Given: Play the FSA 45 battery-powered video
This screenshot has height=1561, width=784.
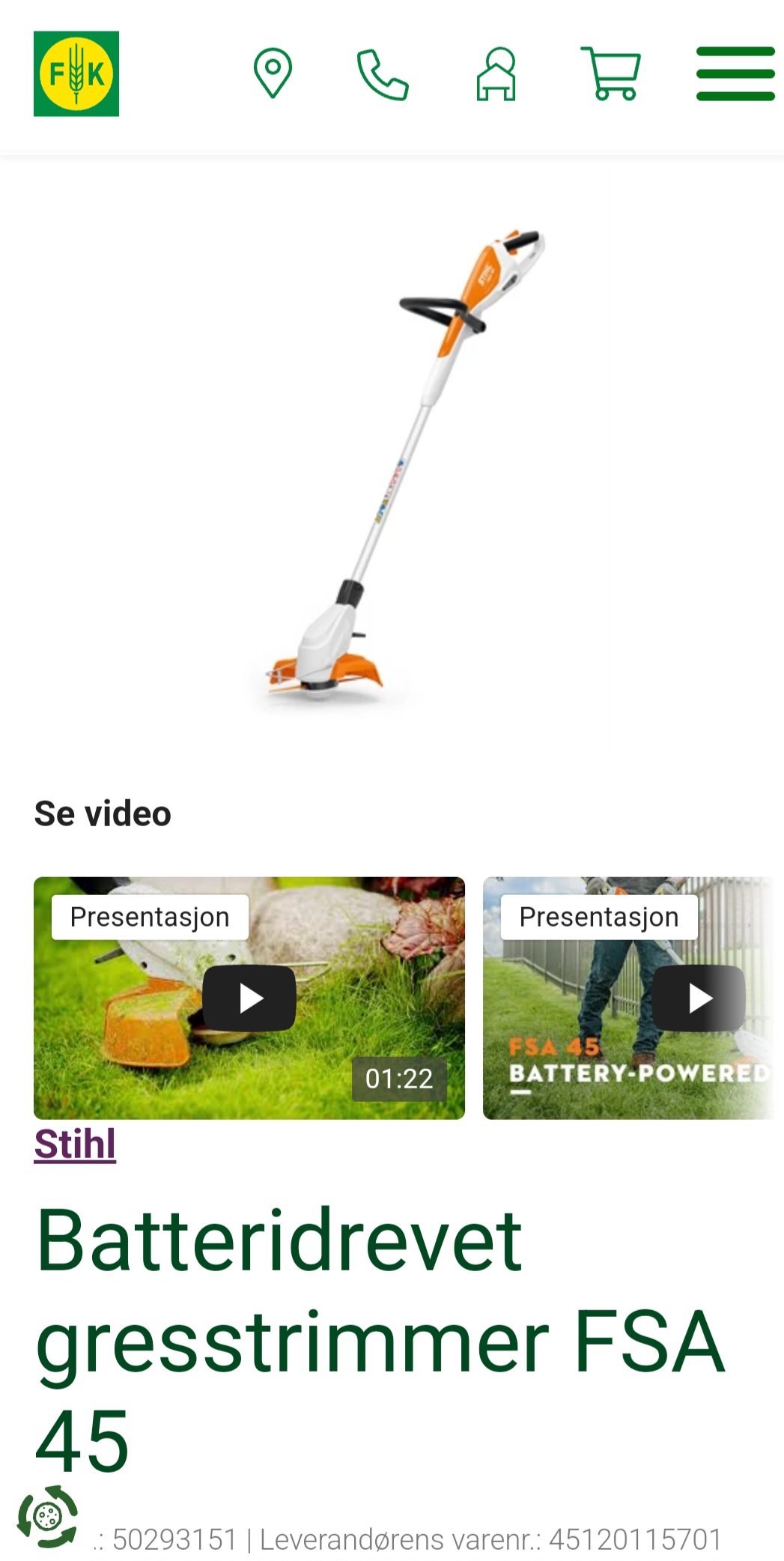Looking at the screenshot, I should point(699,998).
